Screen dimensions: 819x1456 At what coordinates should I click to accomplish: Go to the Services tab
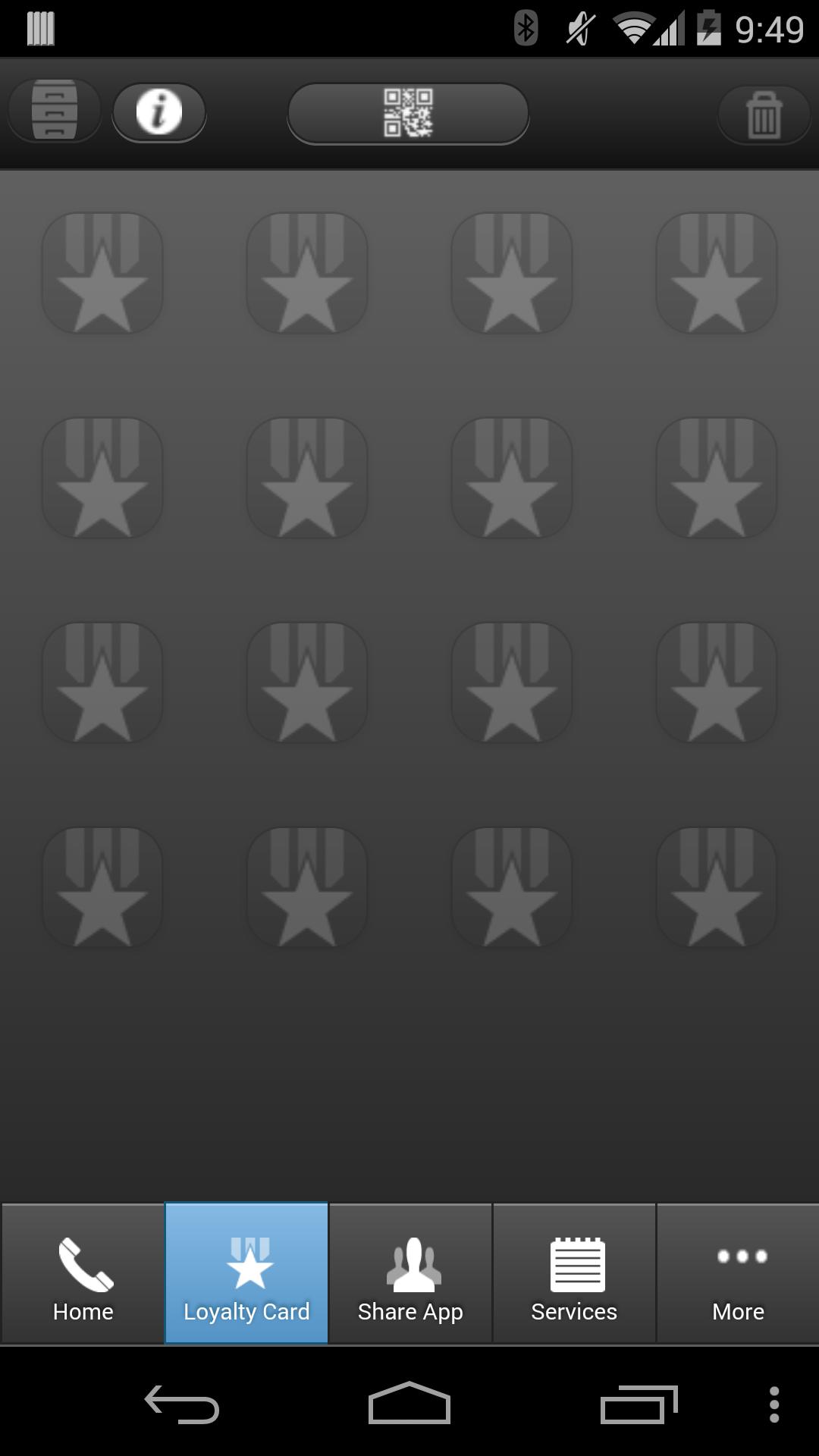574,1274
